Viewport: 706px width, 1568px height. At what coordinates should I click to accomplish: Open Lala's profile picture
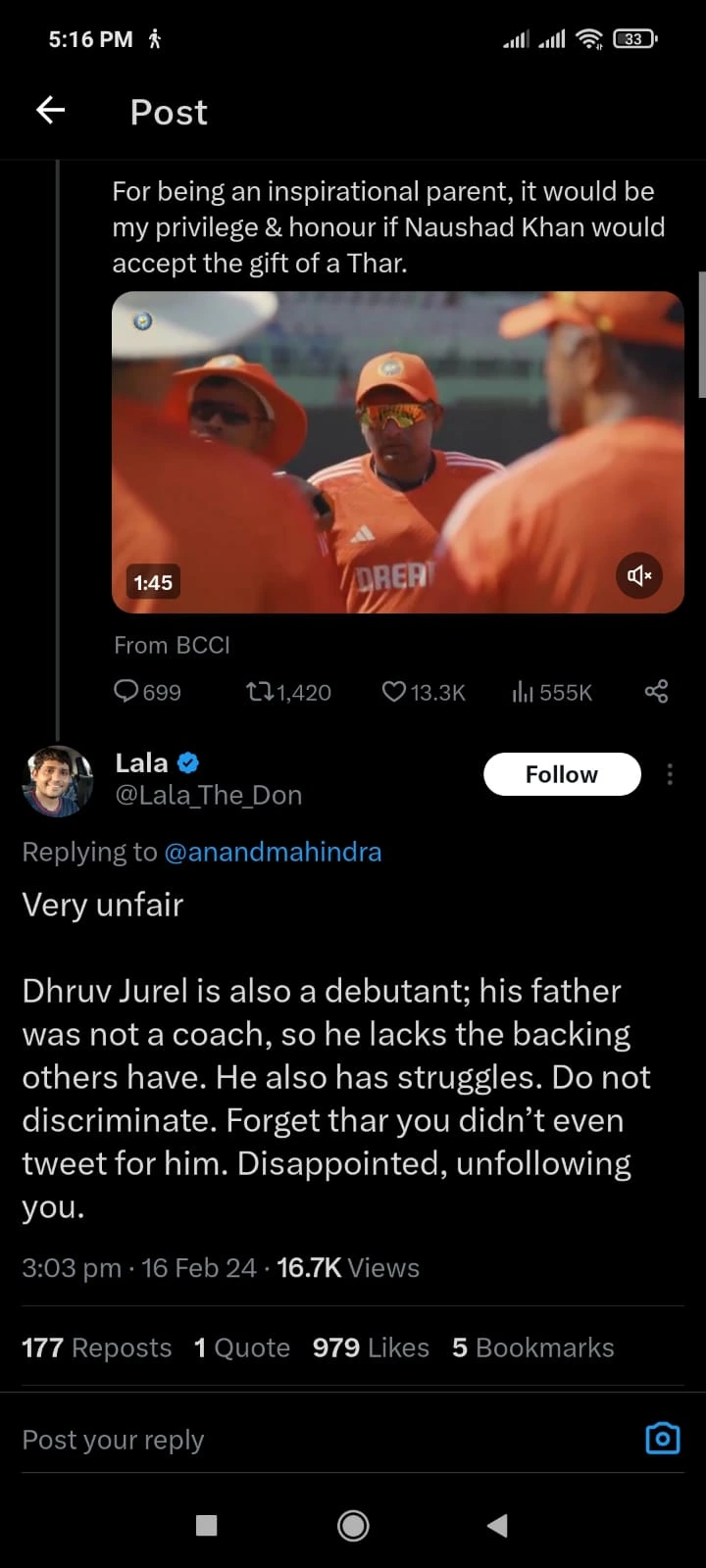click(58, 780)
